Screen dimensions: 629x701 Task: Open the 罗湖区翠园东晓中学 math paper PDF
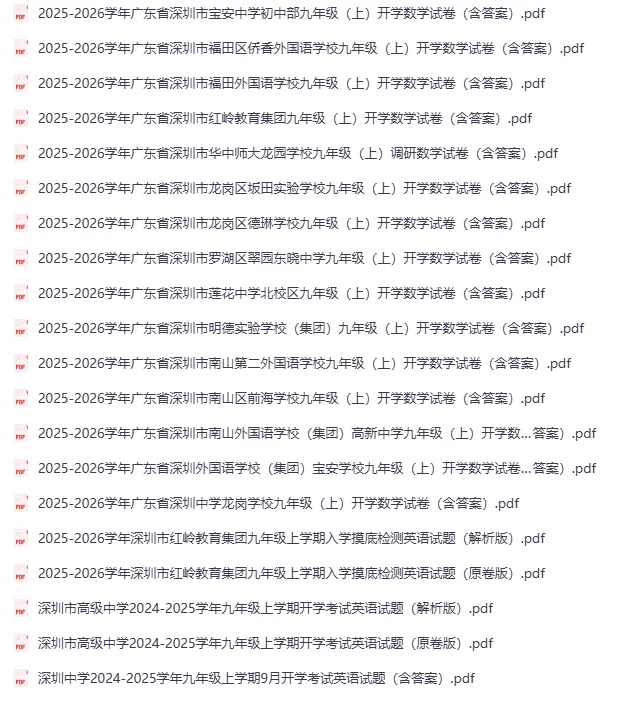304,258
